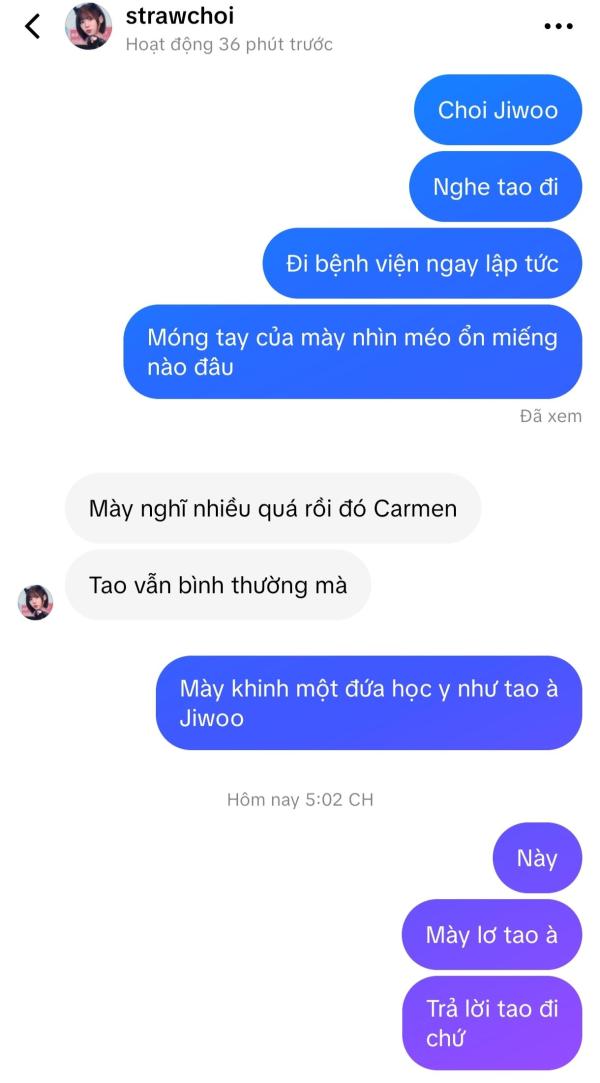The height and width of the screenshot is (1083, 600).
Task: Open the three-dot overflow menu
Action: [559, 26]
